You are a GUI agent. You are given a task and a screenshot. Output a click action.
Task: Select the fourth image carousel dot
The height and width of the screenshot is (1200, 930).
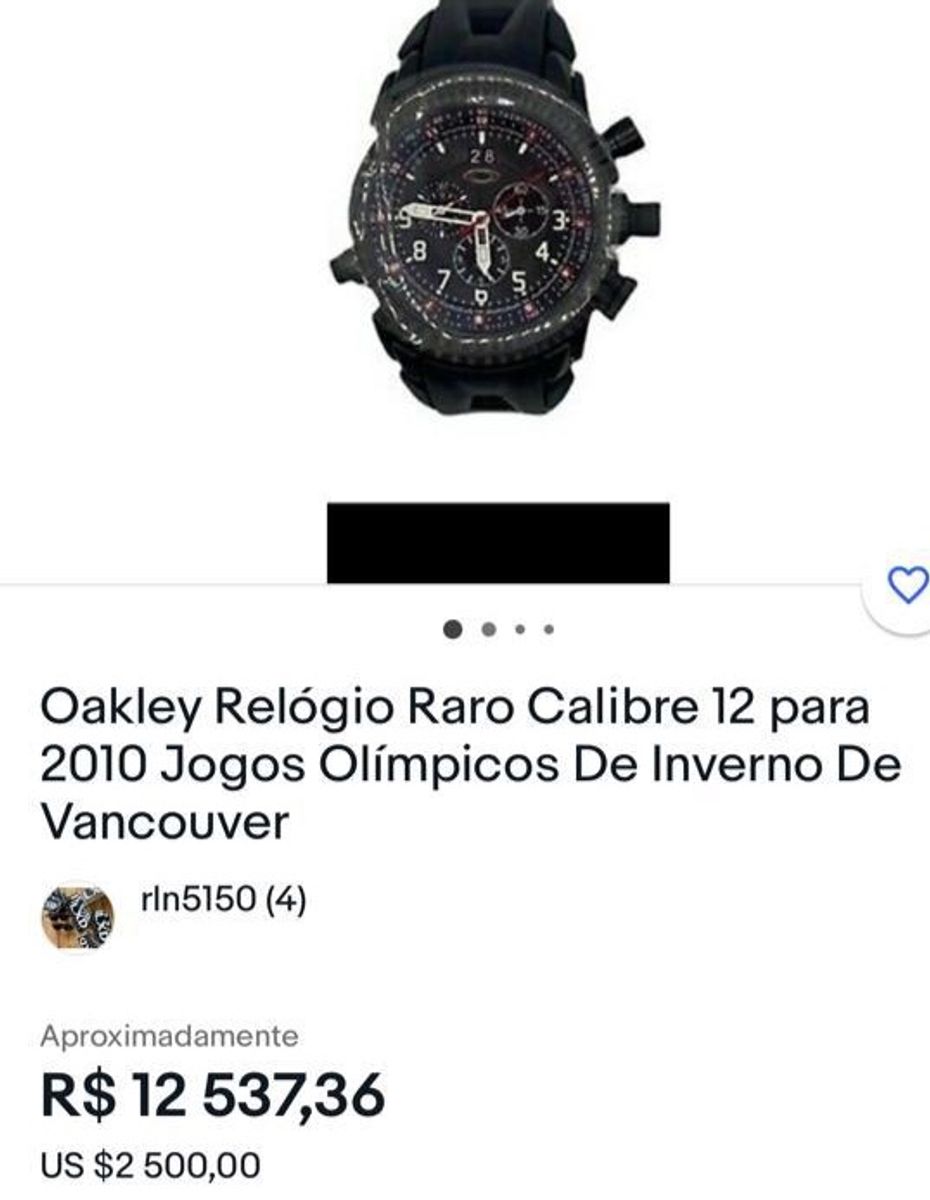point(548,629)
